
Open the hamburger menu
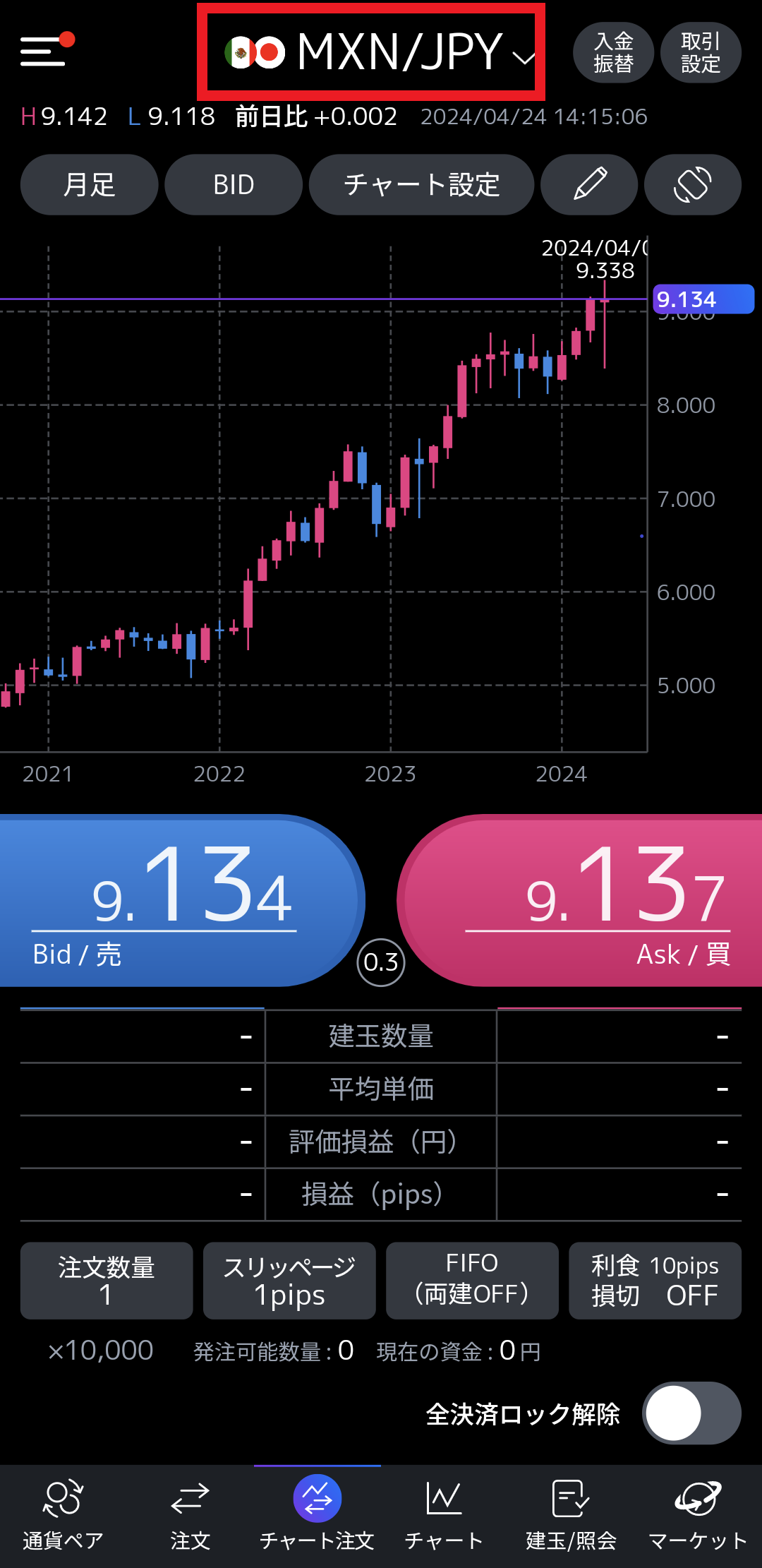(44, 51)
